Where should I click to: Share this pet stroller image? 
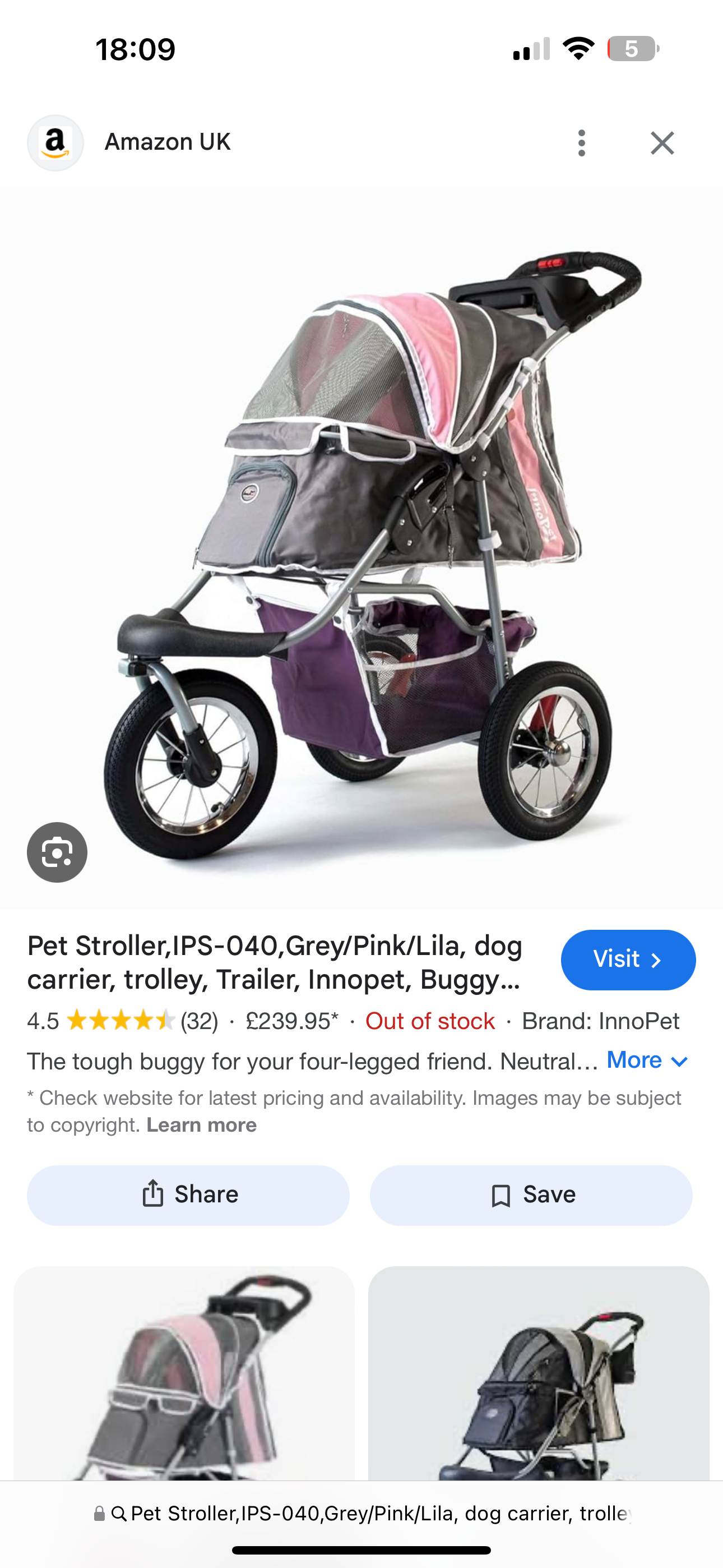click(188, 1195)
